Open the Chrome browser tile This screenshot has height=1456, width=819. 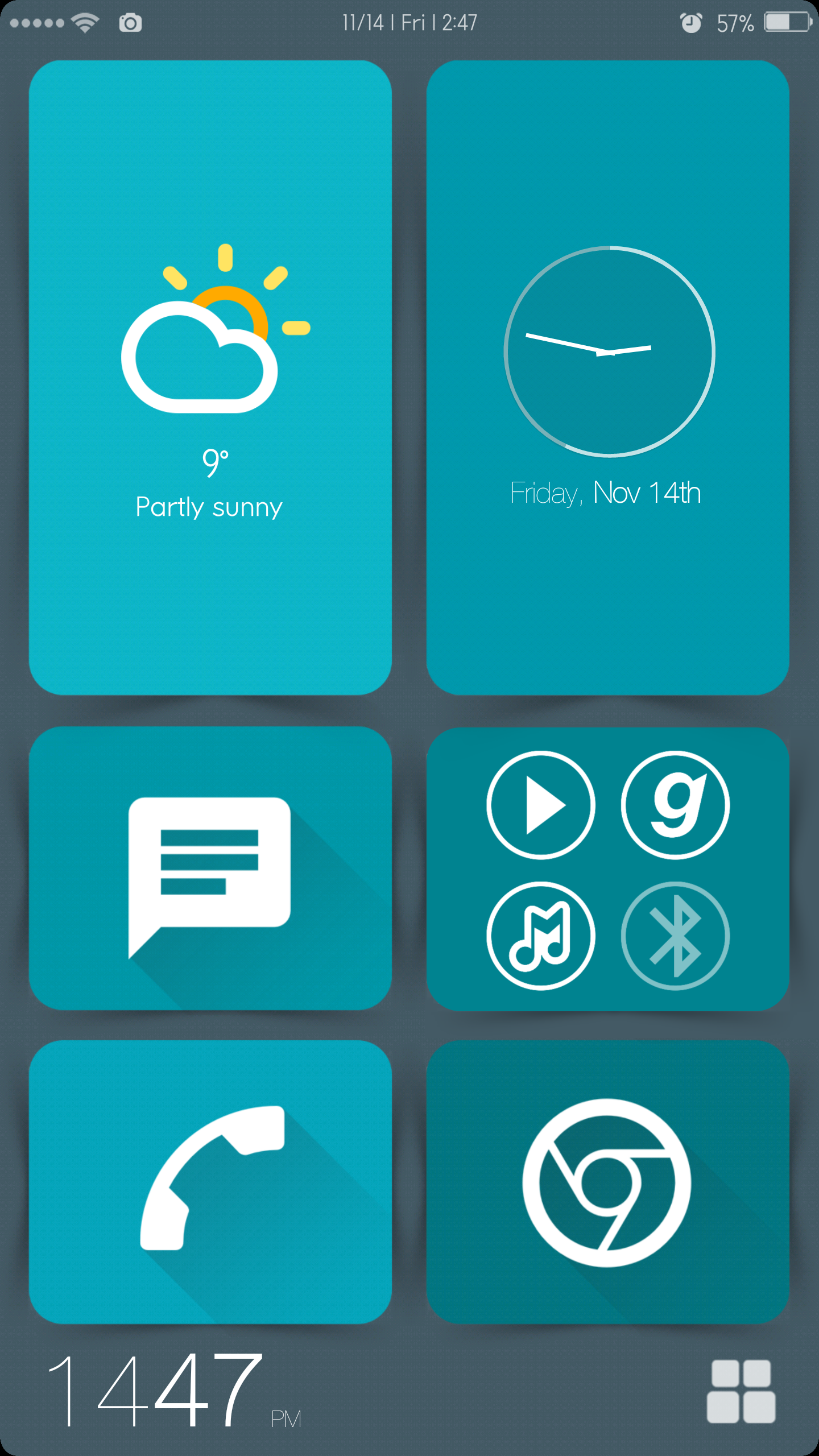coord(607,1183)
